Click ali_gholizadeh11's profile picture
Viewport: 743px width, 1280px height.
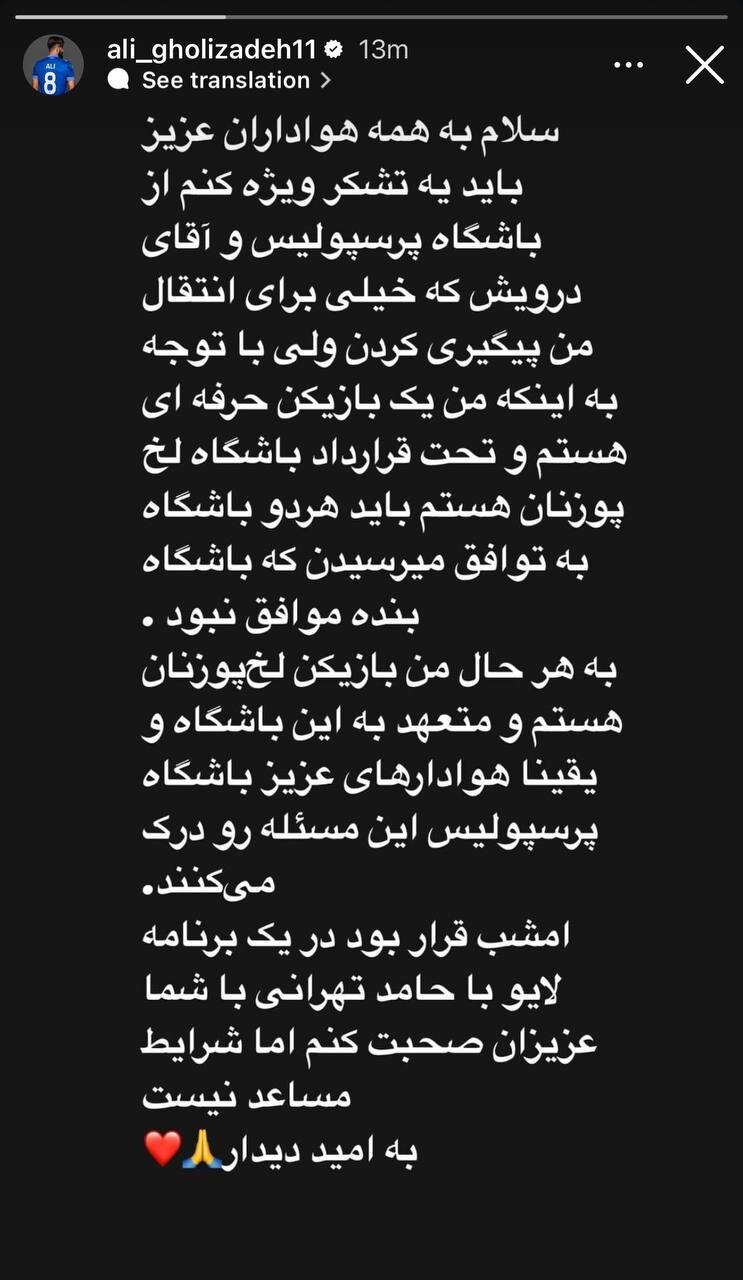55,65
